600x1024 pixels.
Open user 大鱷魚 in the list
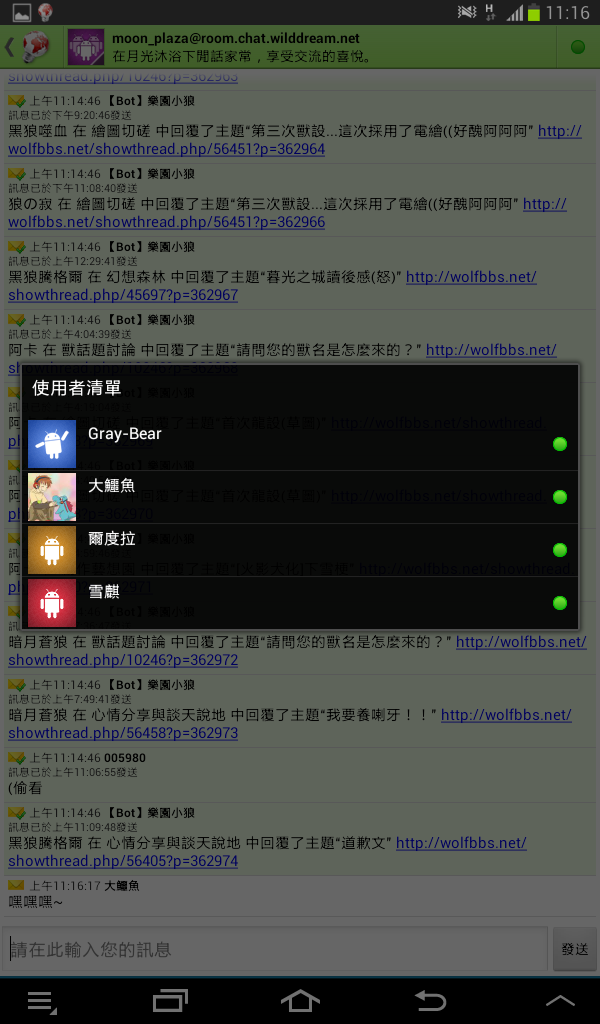click(x=300, y=497)
